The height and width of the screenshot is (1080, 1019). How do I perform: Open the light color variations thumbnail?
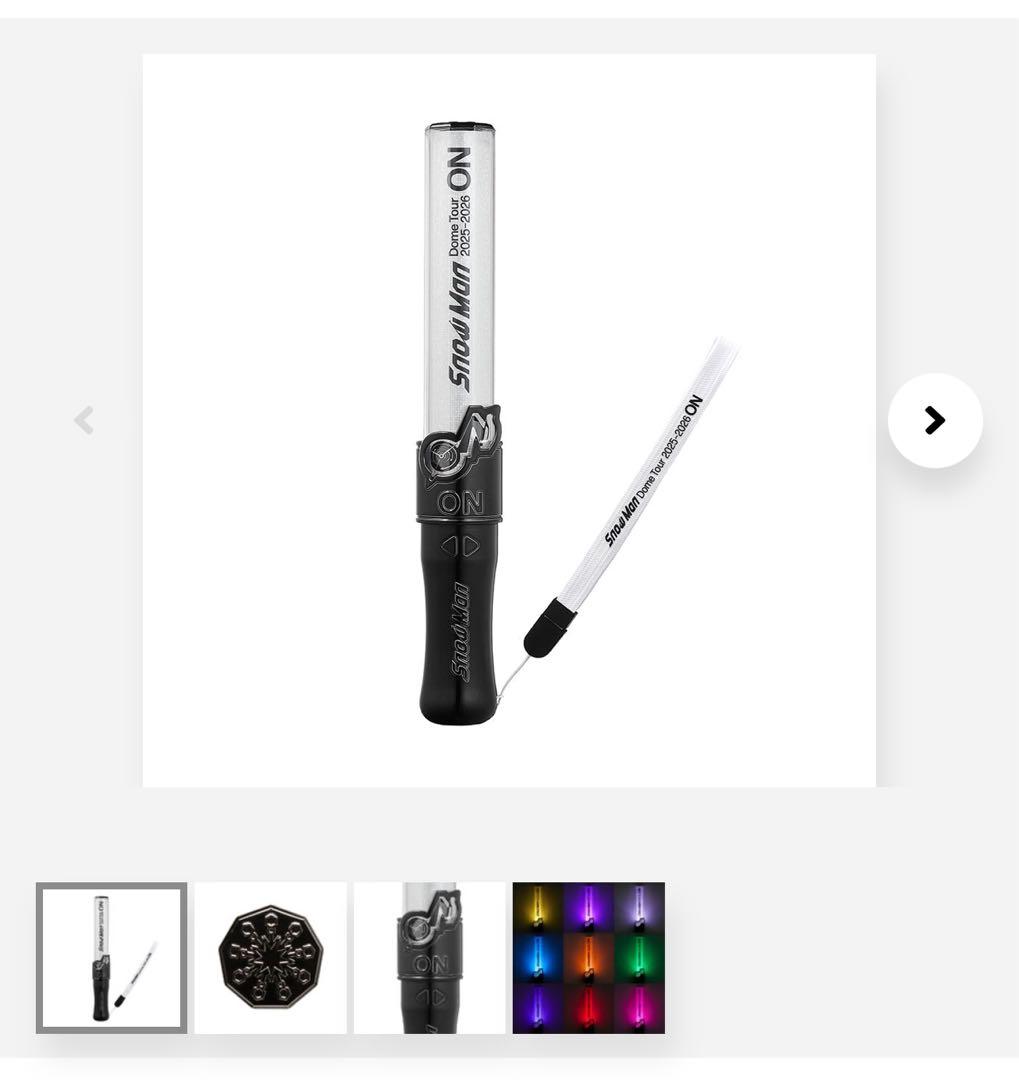click(x=588, y=958)
